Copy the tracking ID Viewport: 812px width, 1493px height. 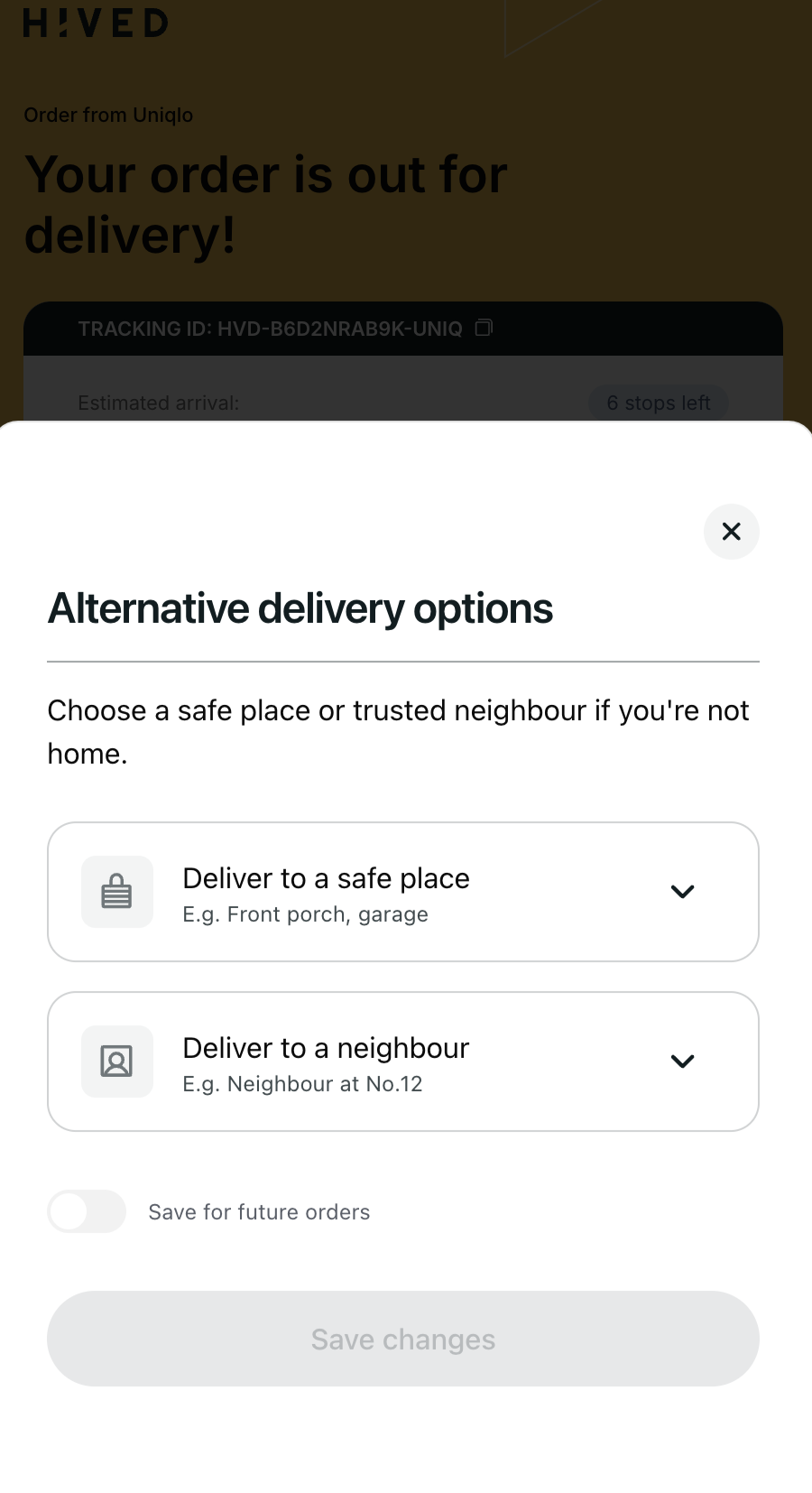tap(484, 328)
